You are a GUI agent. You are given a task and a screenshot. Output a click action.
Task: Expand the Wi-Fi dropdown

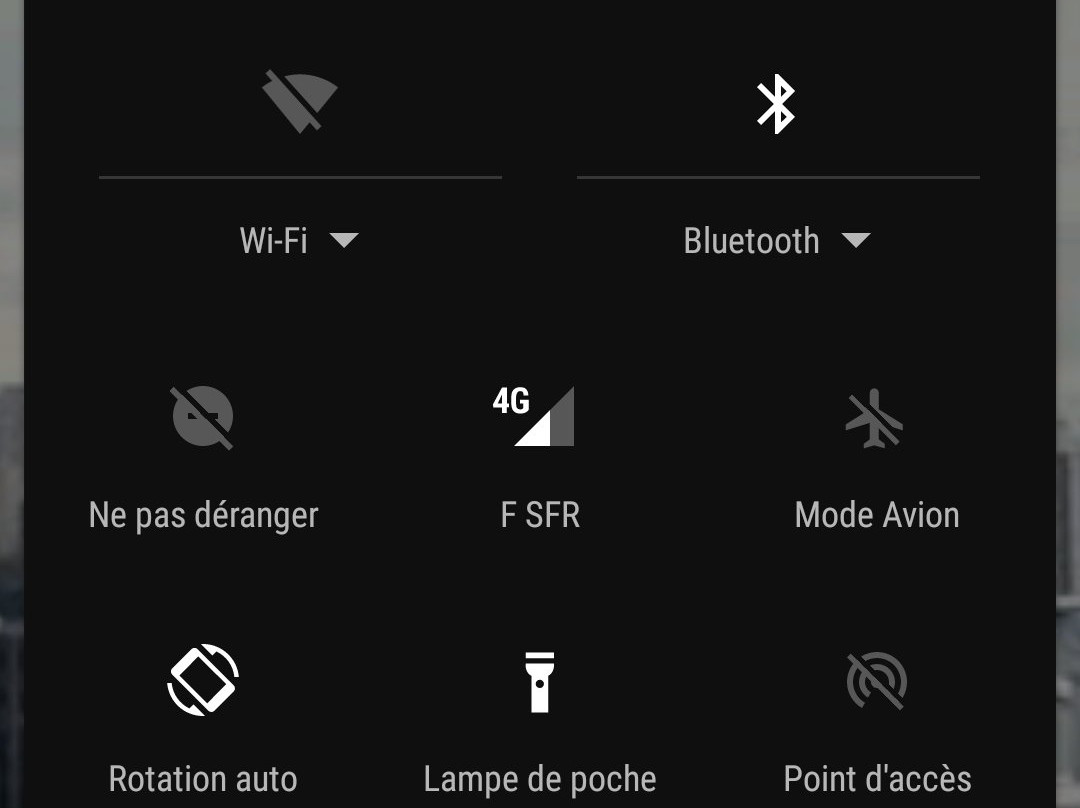click(300, 241)
